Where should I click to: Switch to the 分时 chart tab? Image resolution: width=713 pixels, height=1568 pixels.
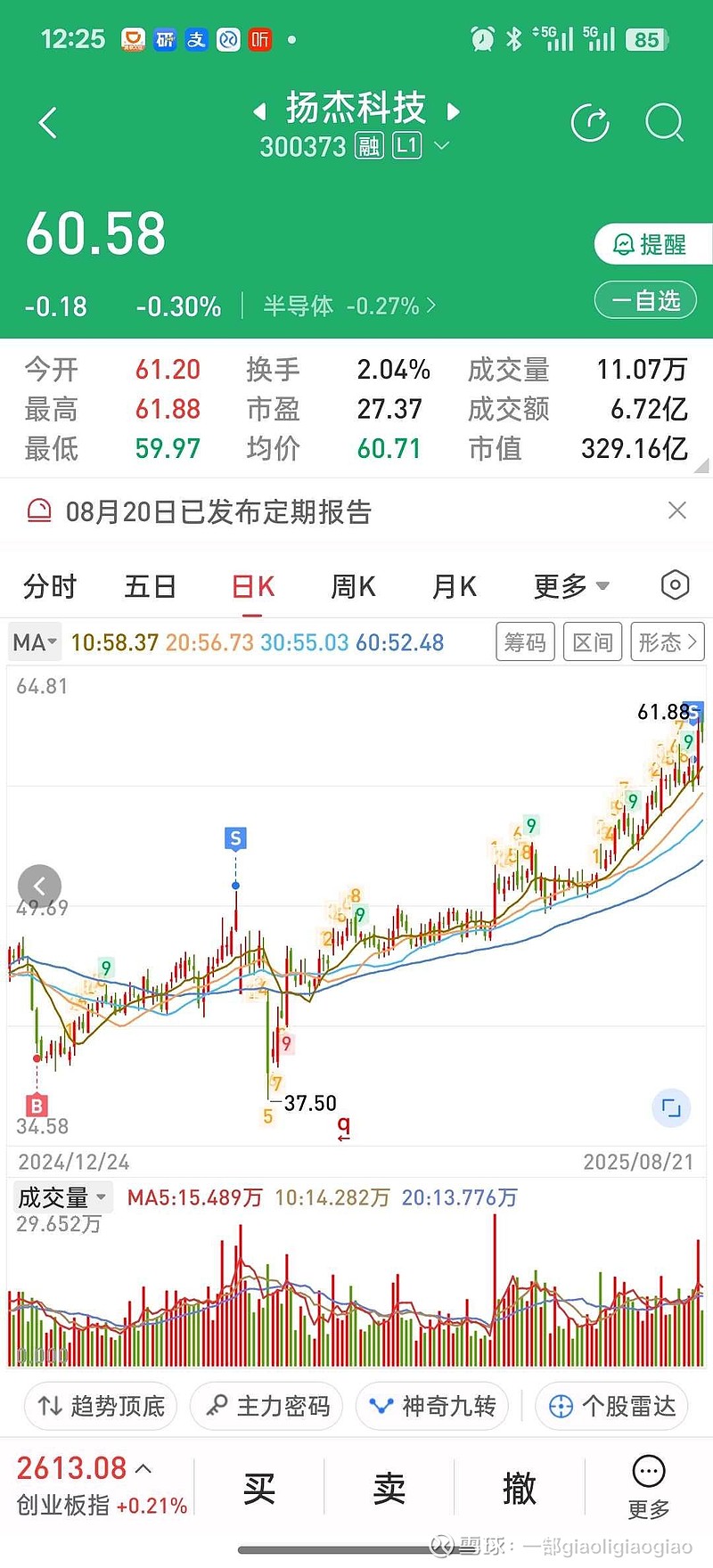point(50,586)
